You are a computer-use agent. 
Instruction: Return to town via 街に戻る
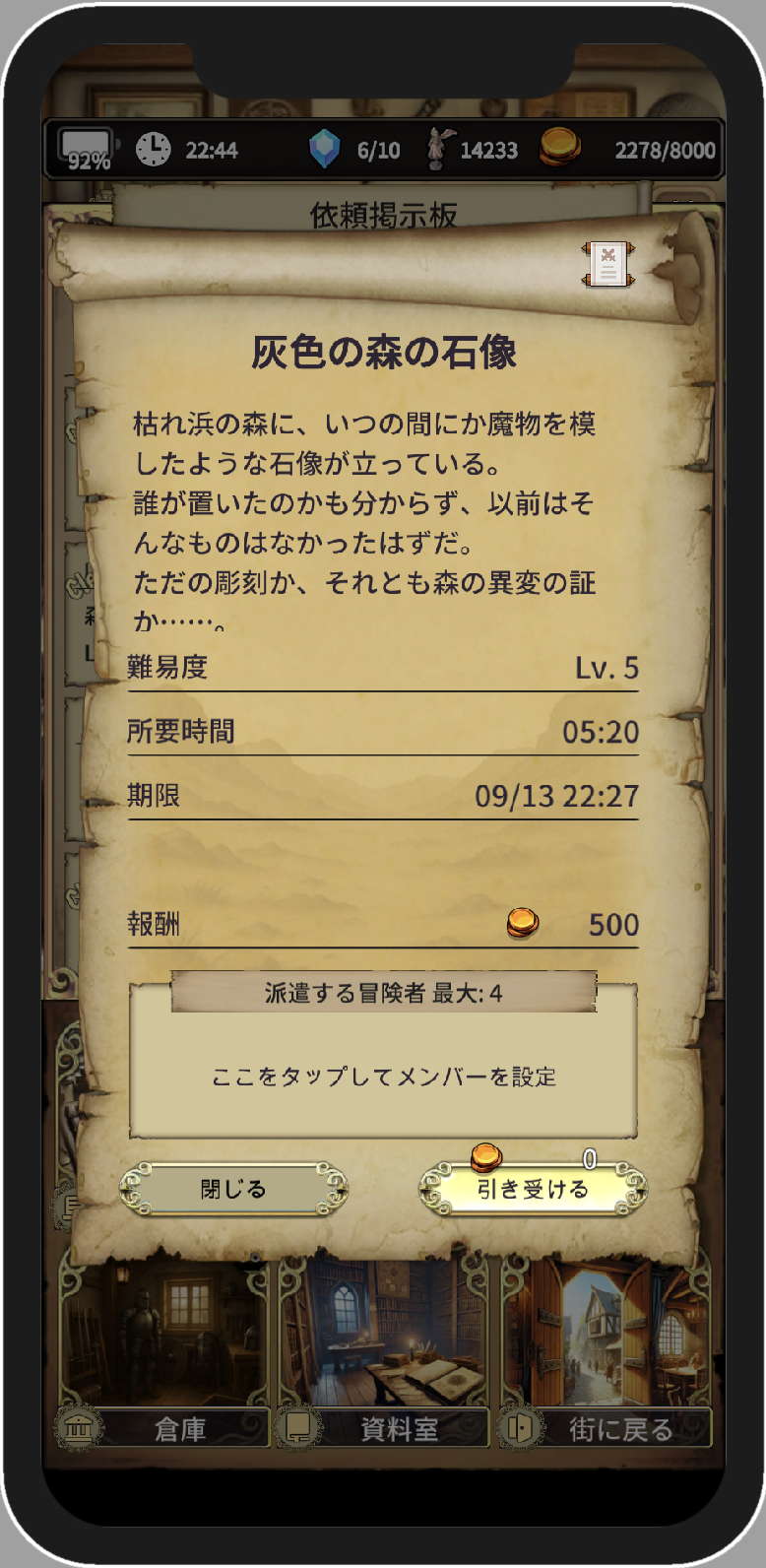pos(605,1427)
